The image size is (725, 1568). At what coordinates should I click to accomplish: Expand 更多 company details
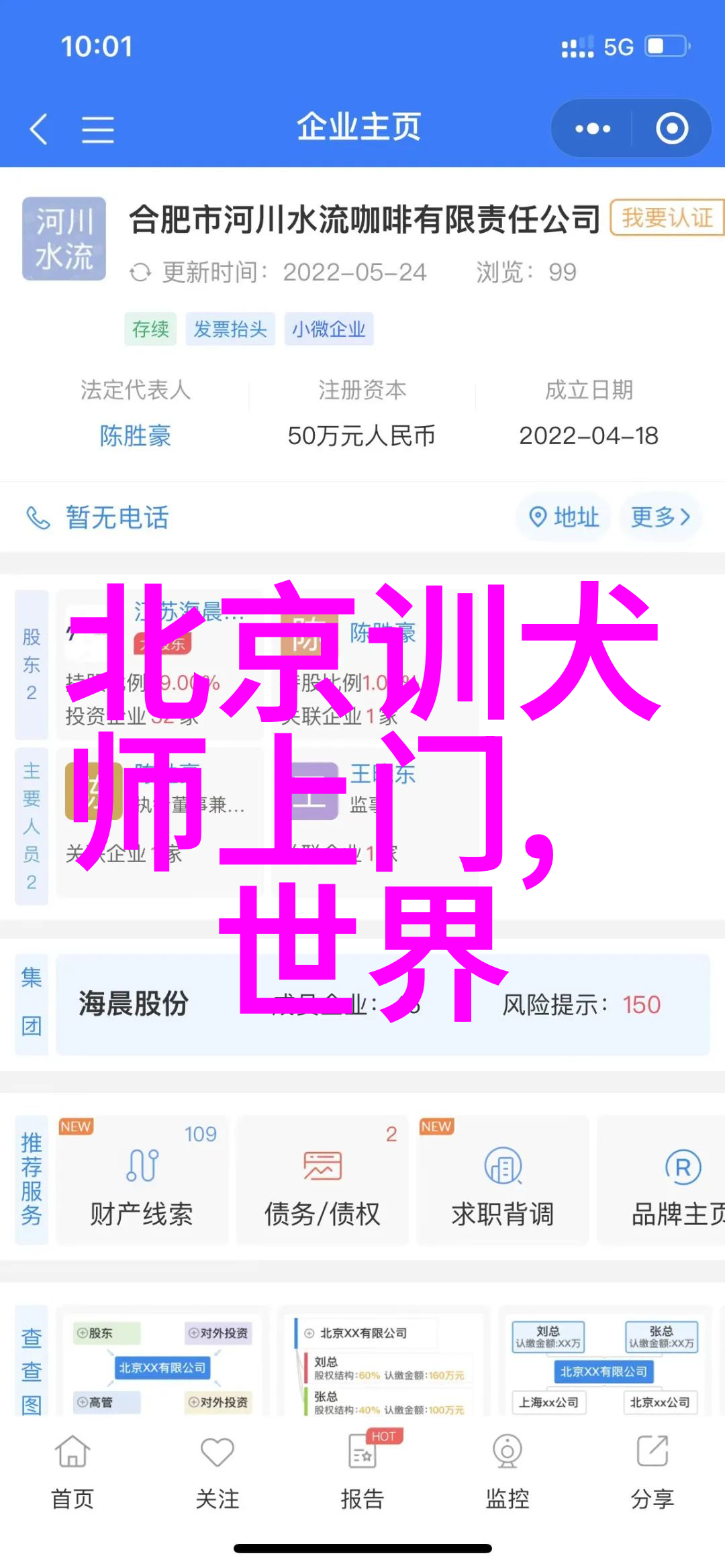click(x=660, y=517)
